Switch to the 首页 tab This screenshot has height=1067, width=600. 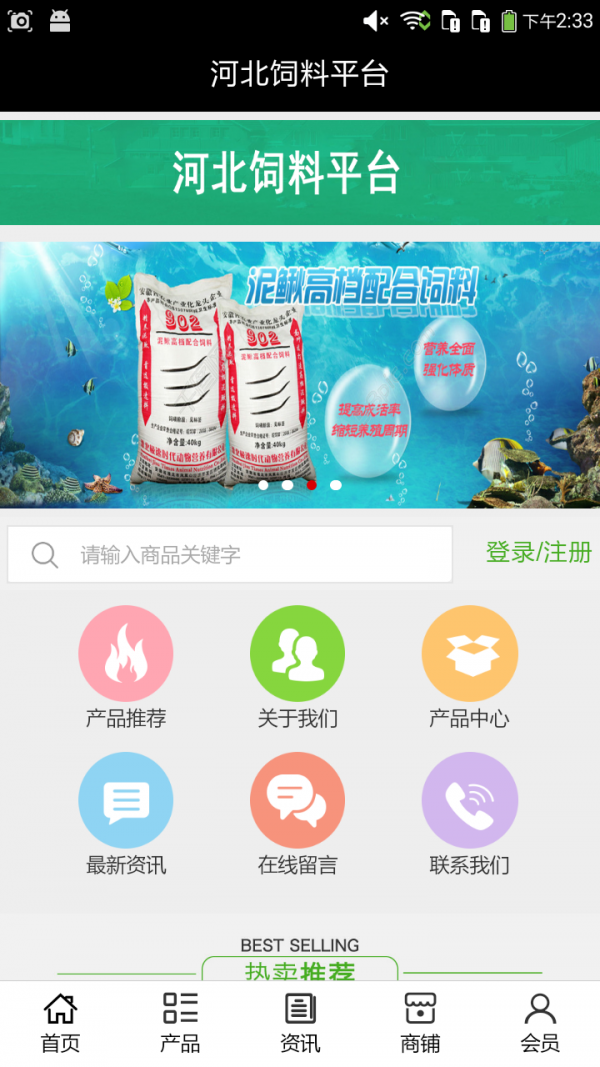pyautogui.click(x=60, y=1022)
